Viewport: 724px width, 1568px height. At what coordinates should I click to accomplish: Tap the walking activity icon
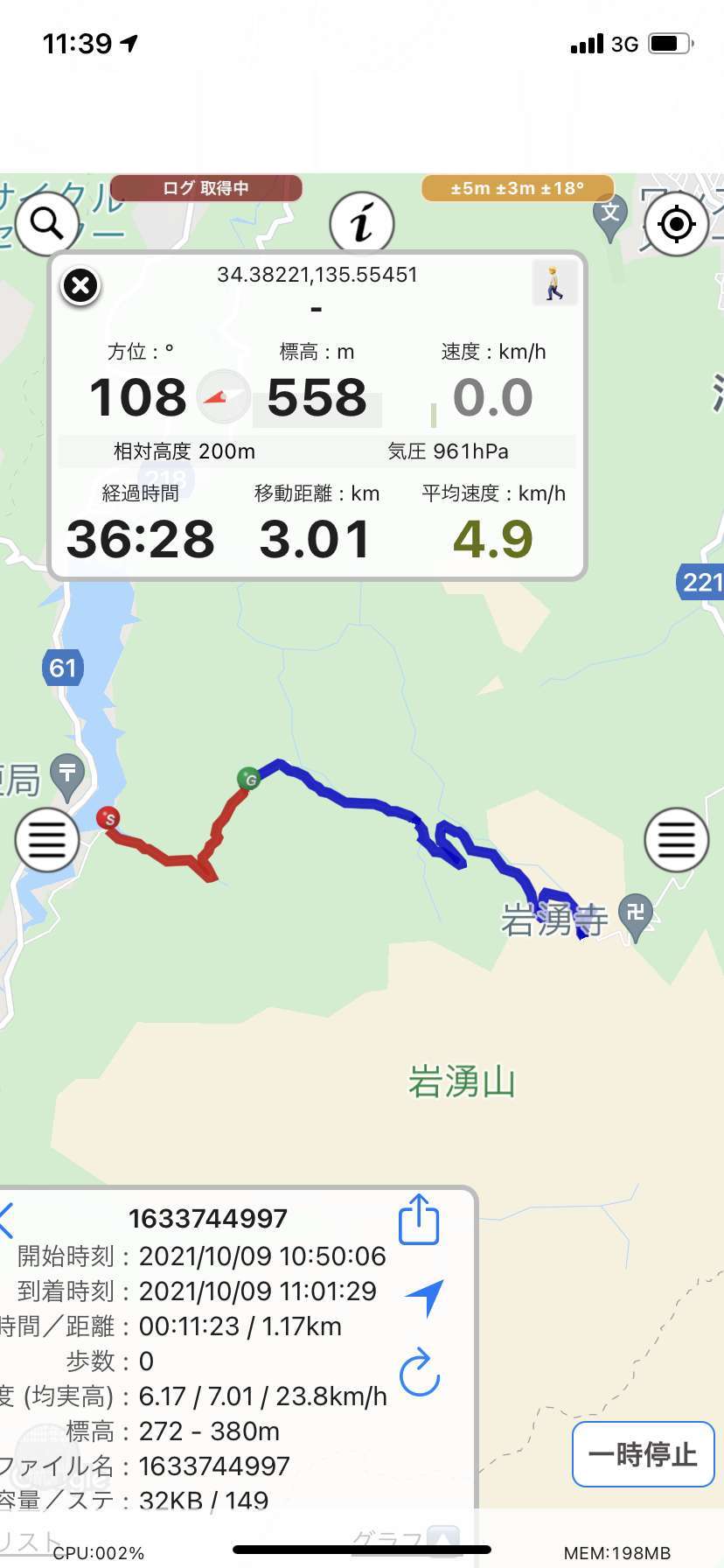click(554, 283)
